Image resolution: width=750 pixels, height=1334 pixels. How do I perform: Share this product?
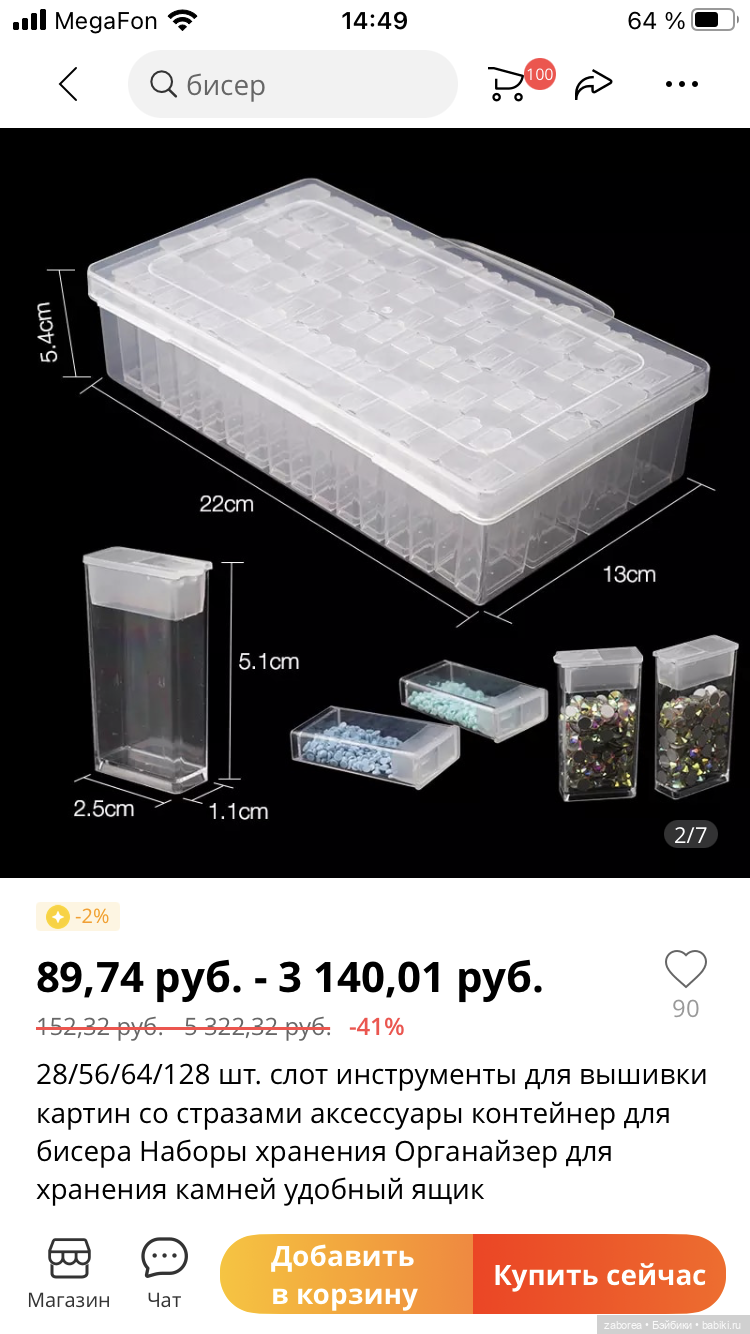593,85
